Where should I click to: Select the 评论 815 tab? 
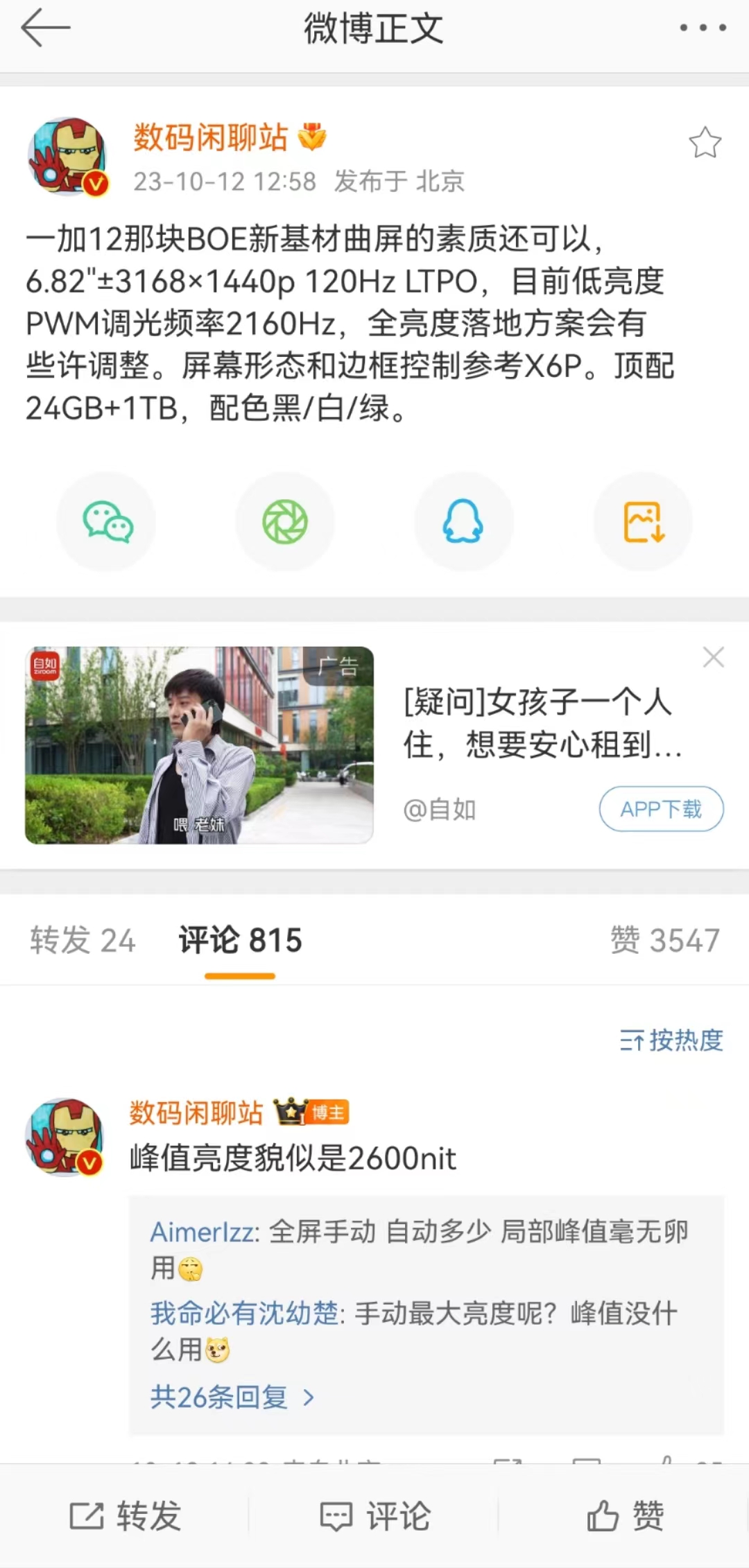click(240, 940)
